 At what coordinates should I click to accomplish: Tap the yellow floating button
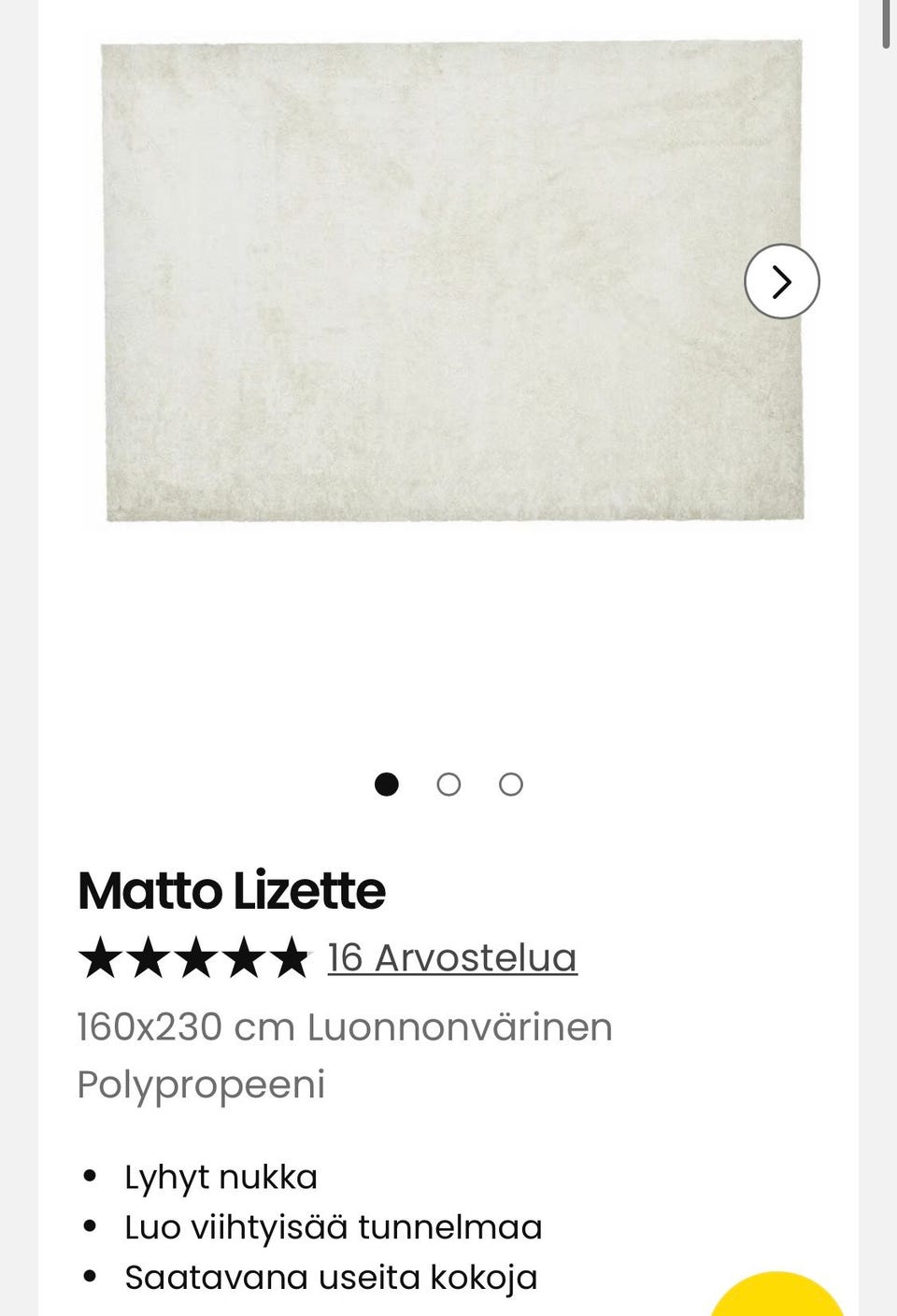777,1298
